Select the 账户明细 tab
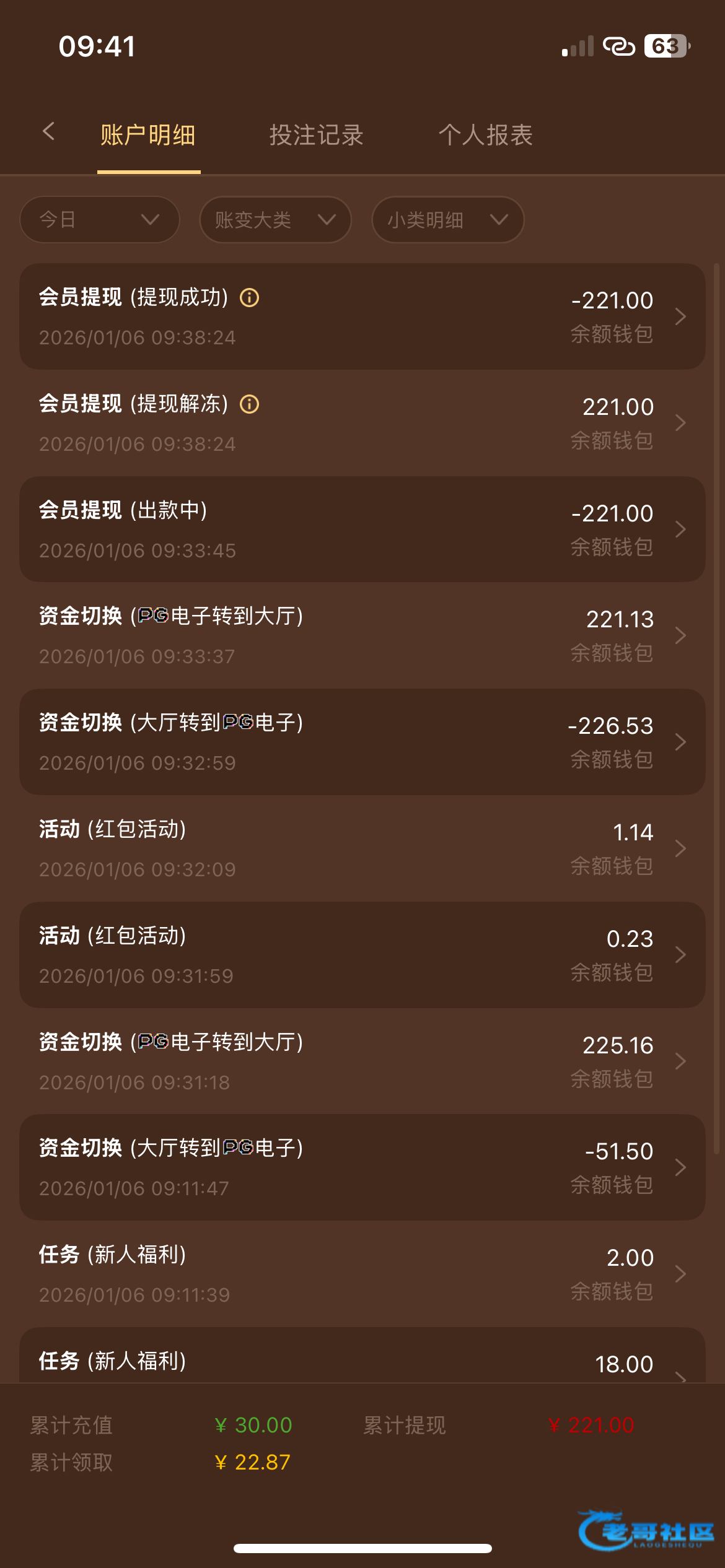Viewport: 725px width, 1568px height. (x=148, y=134)
